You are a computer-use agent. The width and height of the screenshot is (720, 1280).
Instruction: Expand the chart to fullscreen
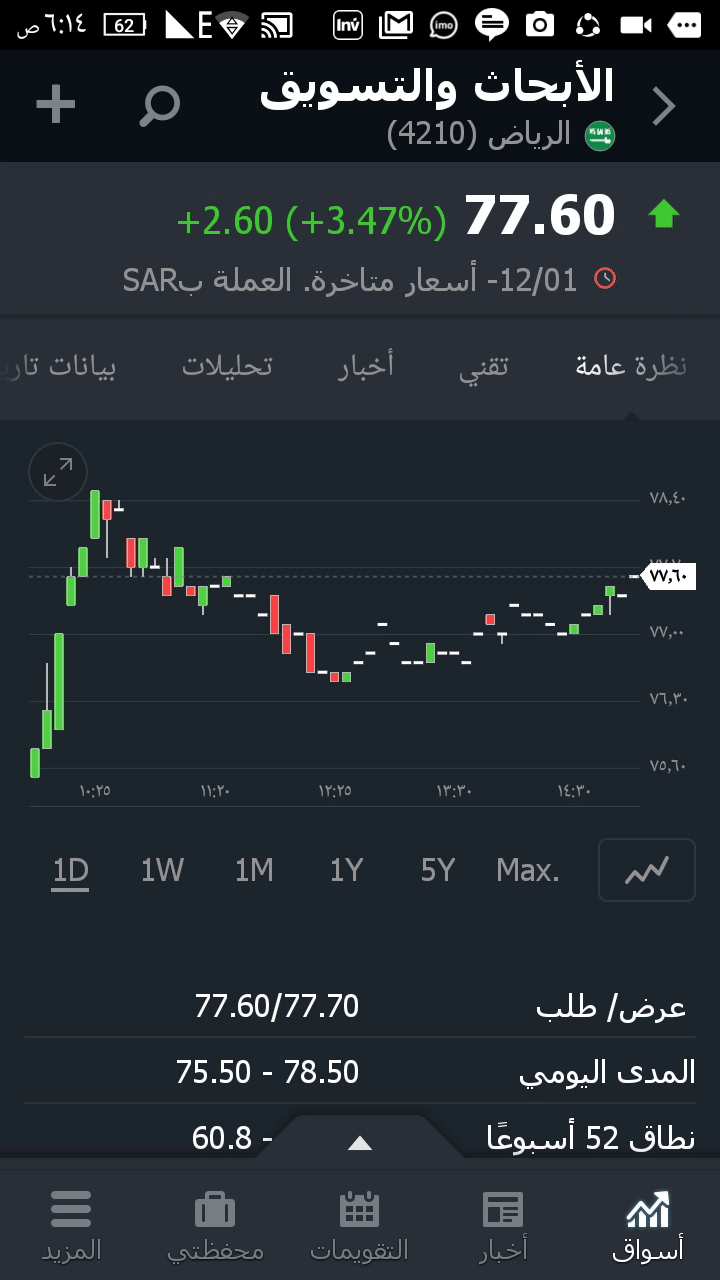click(x=59, y=472)
